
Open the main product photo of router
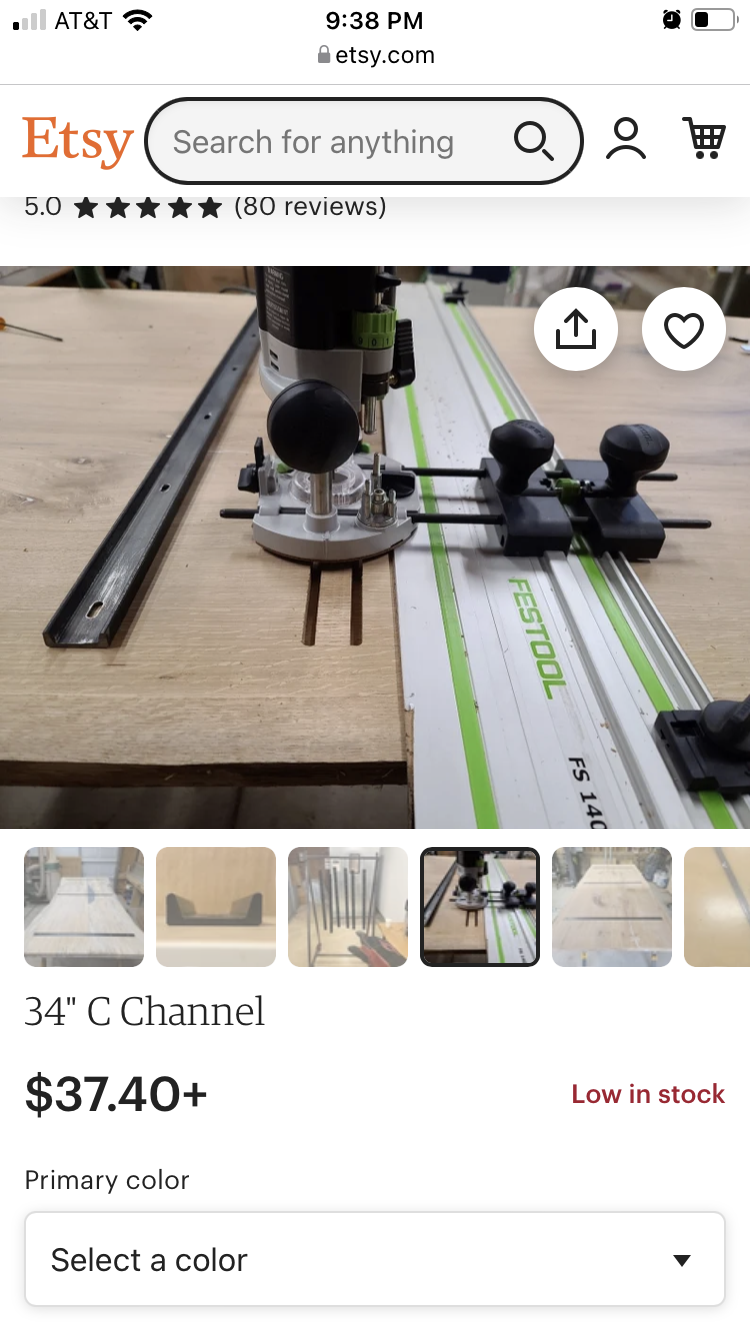(x=375, y=547)
